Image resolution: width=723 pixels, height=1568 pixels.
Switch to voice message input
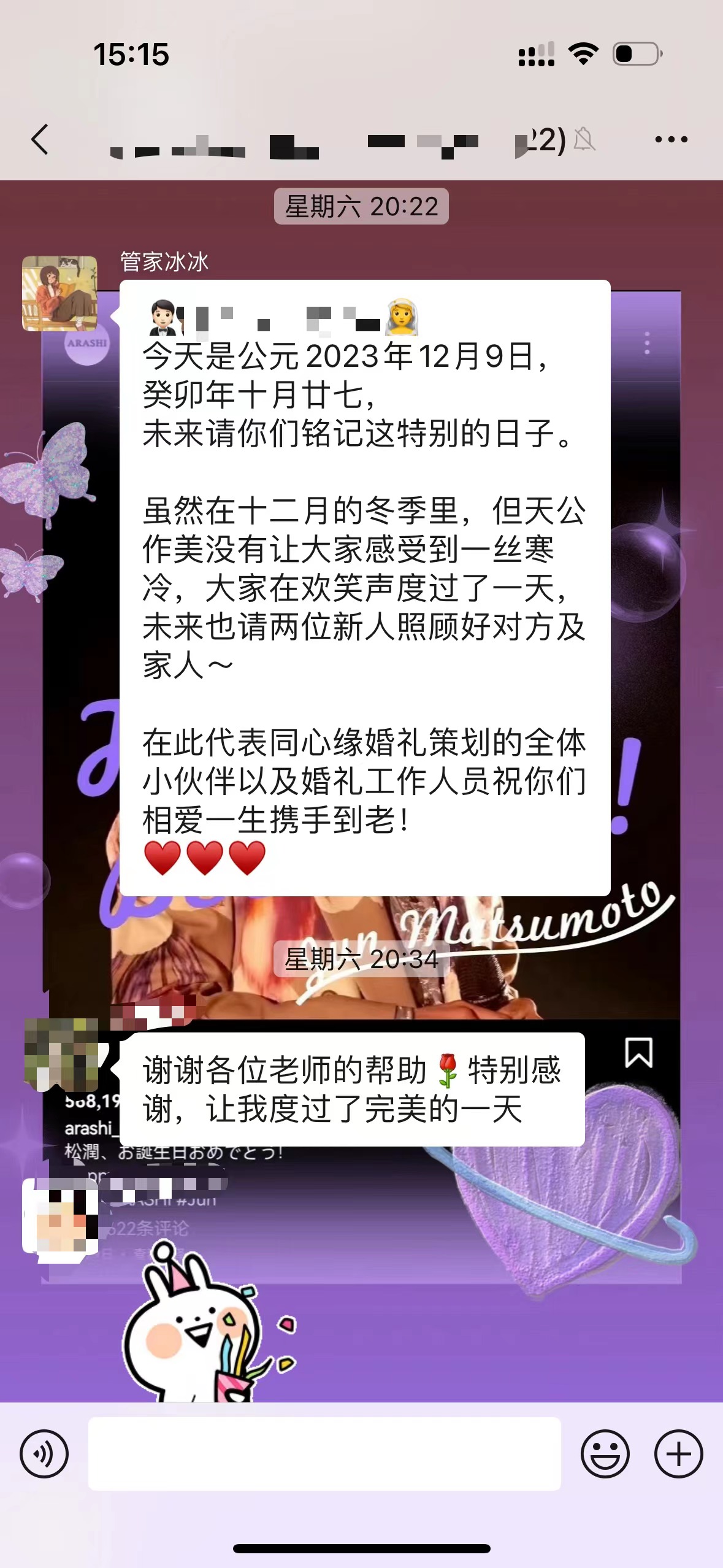44,1453
